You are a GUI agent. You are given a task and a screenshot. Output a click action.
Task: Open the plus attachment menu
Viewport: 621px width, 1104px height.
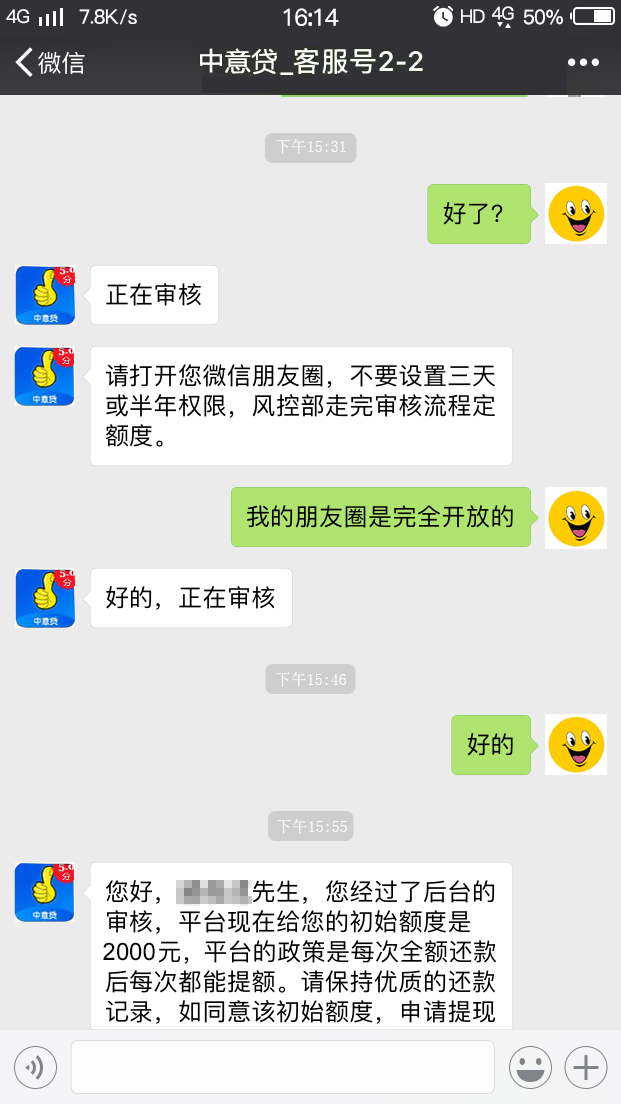pyautogui.click(x=586, y=1067)
